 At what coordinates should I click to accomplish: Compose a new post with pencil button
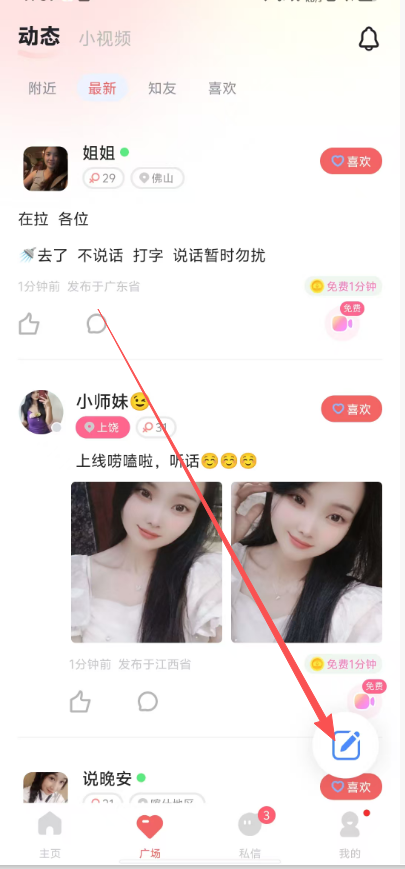coord(346,745)
